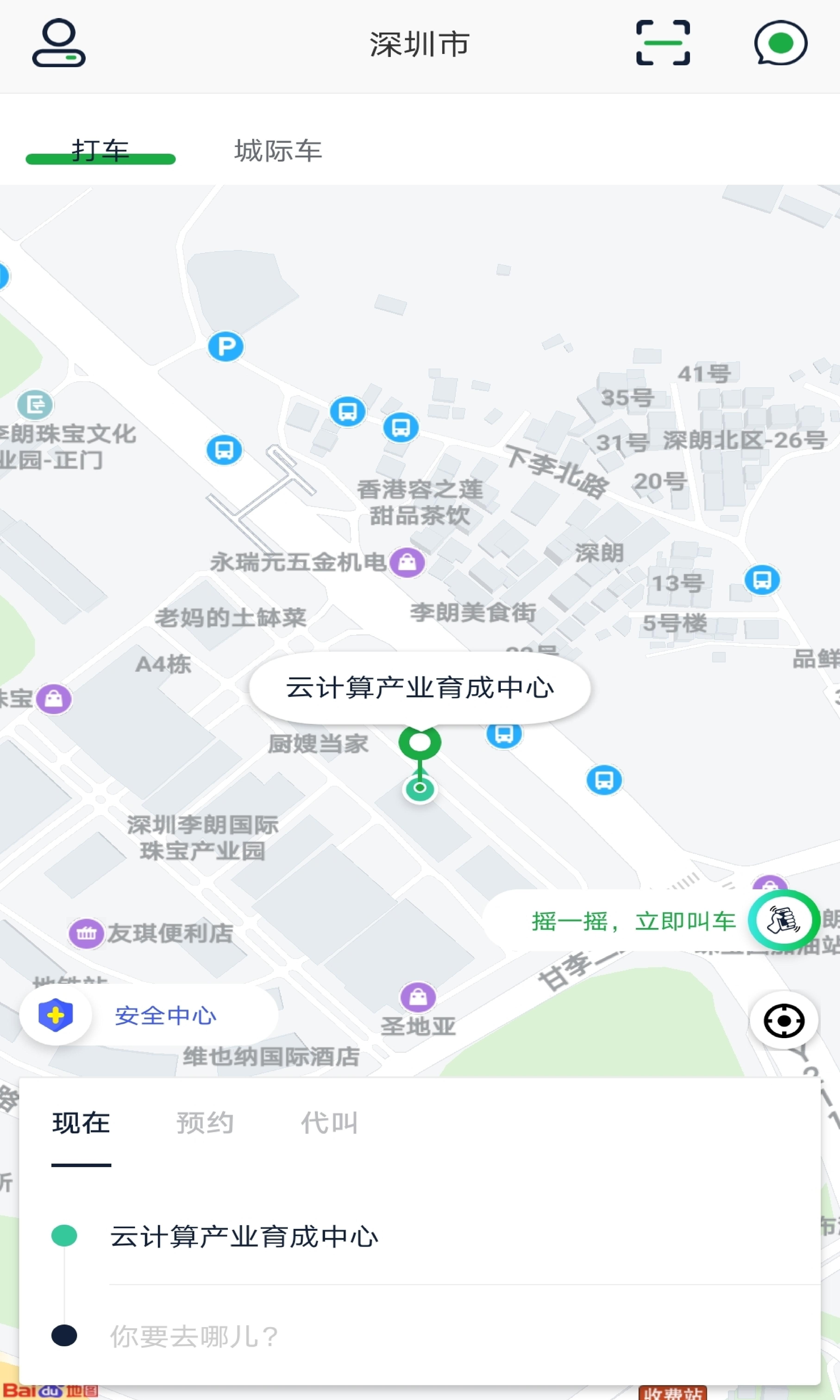The image size is (840, 1400).
Task: Select the 打车 tab
Action: point(100,148)
